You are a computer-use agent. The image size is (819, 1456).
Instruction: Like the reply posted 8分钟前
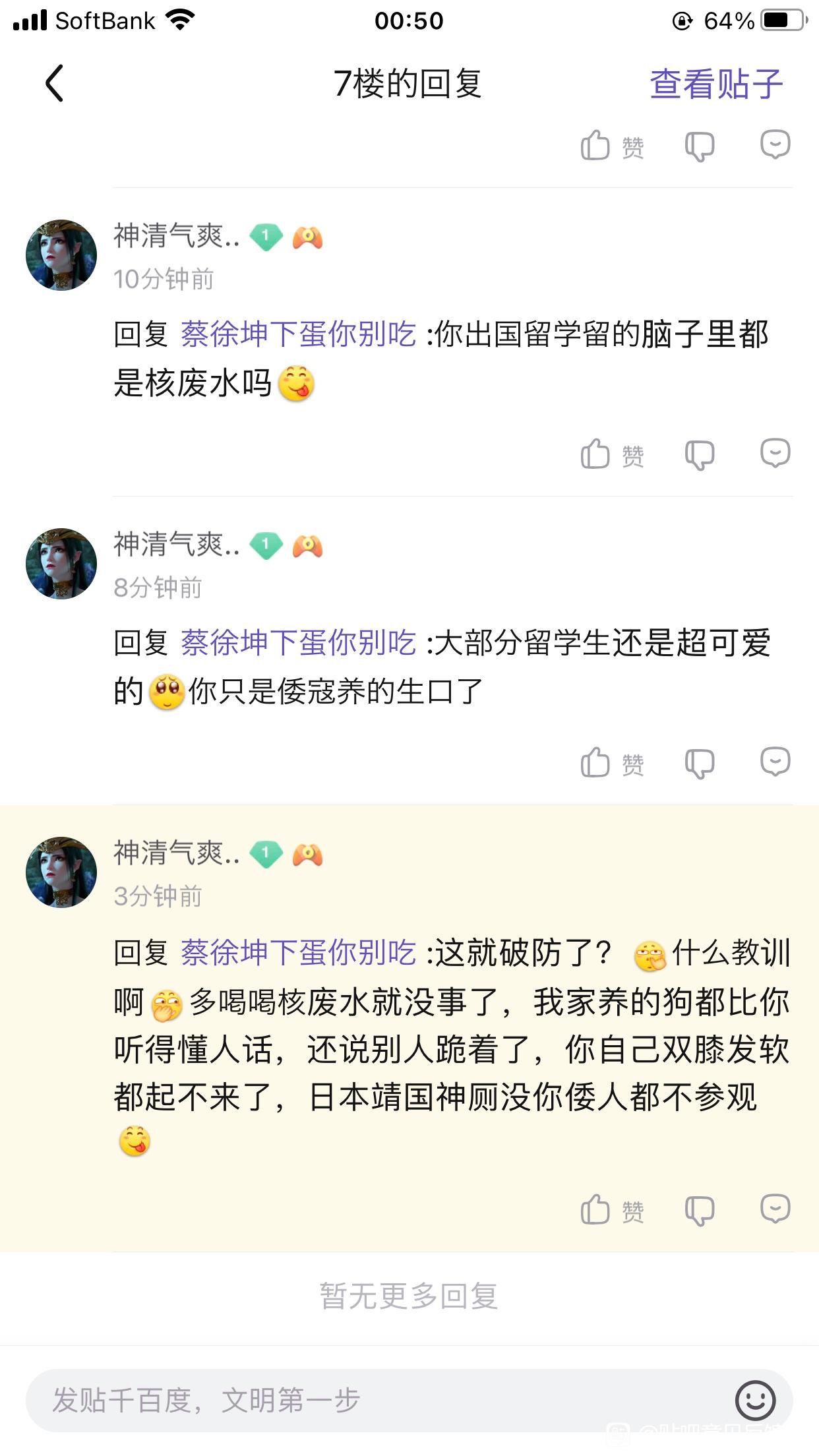611,764
